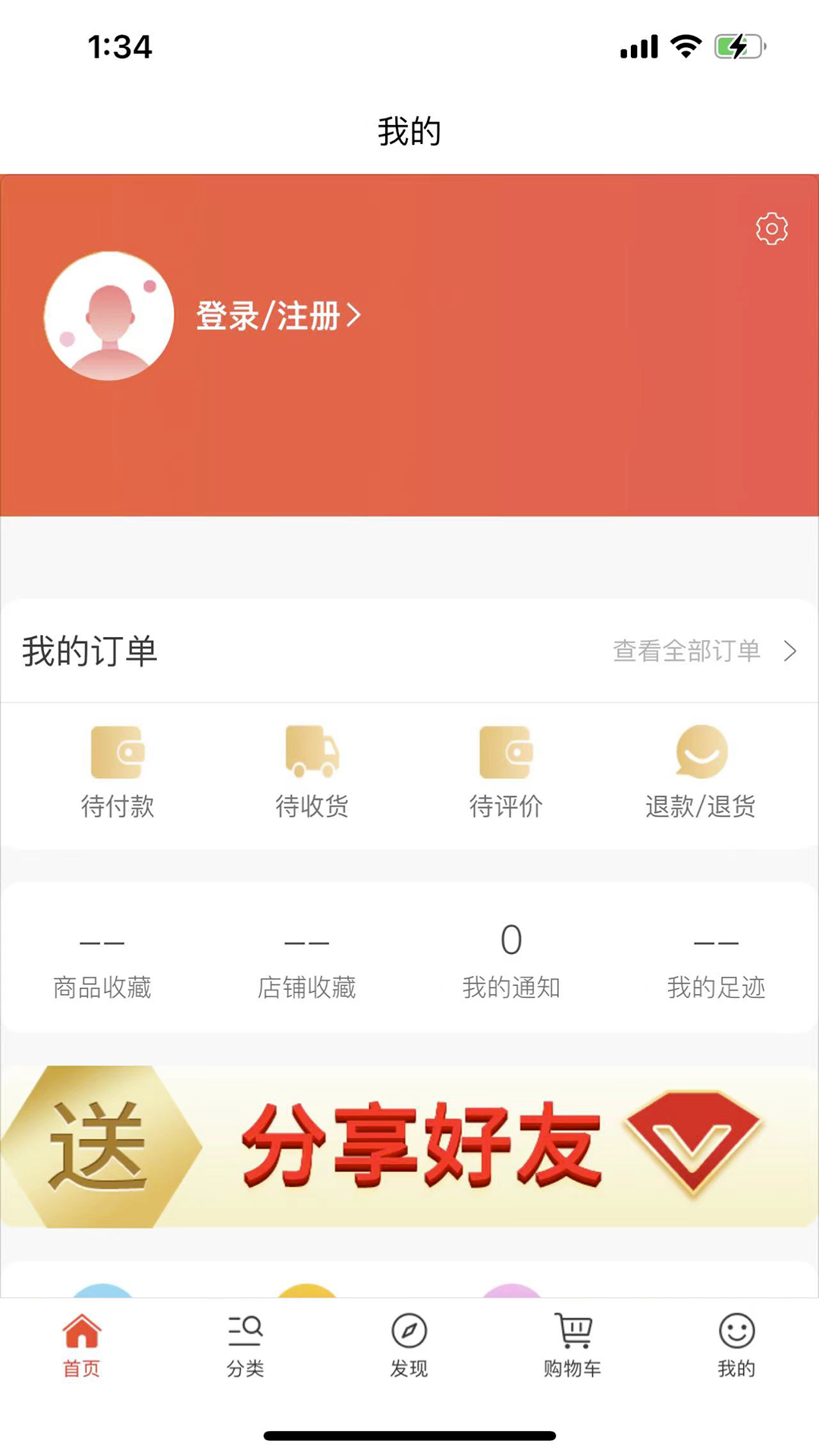Switch to the 首页 home tab
The image size is (819, 1456).
click(x=81, y=1345)
